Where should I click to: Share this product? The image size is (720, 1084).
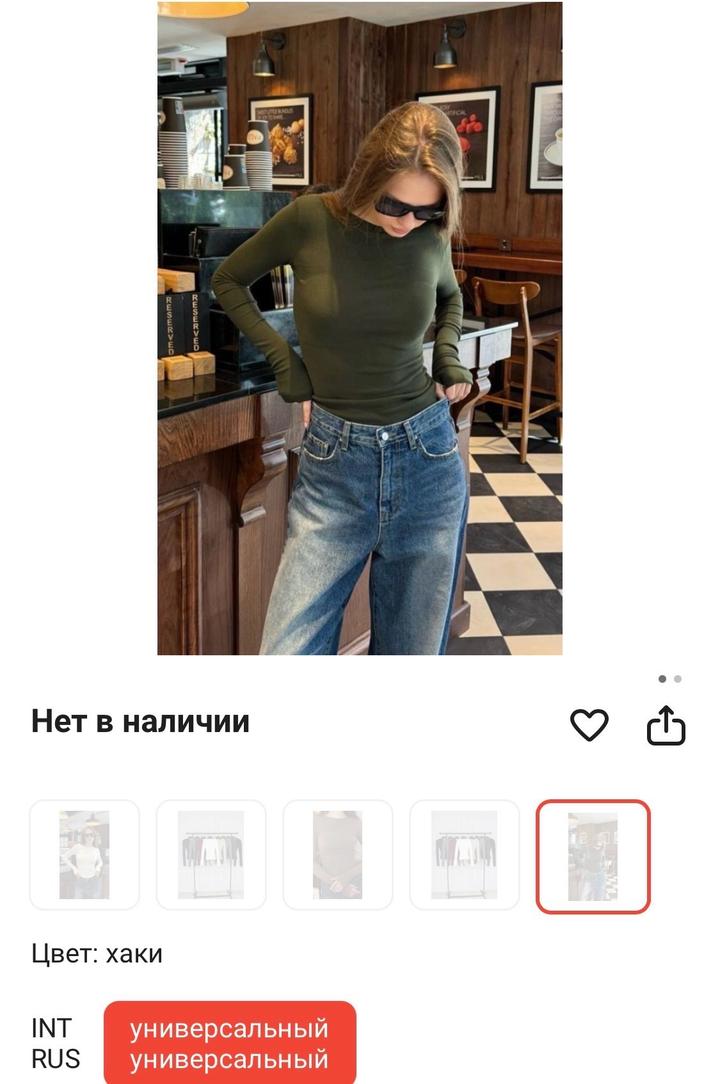pyautogui.click(x=666, y=726)
